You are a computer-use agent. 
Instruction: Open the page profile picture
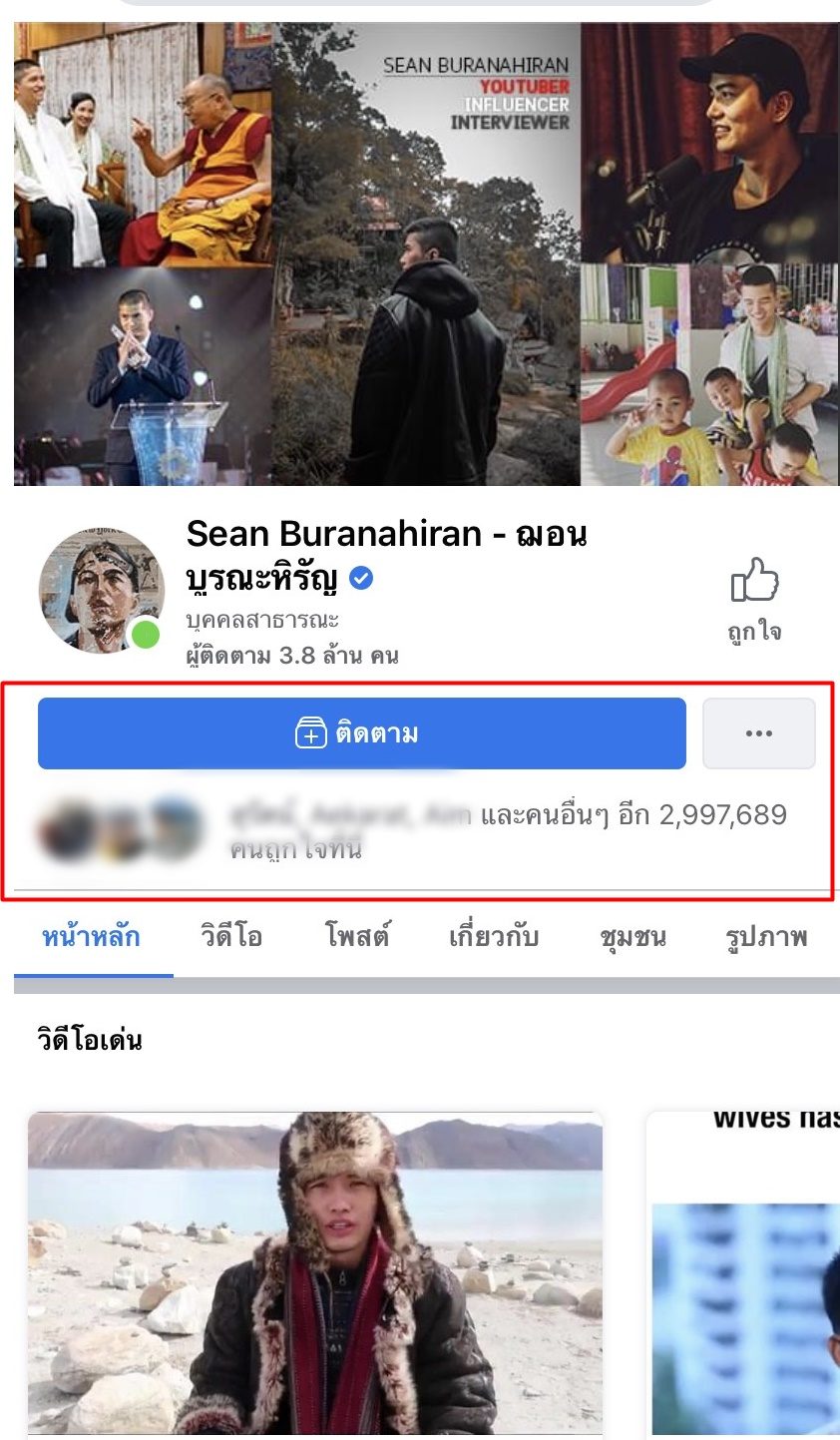[102, 590]
